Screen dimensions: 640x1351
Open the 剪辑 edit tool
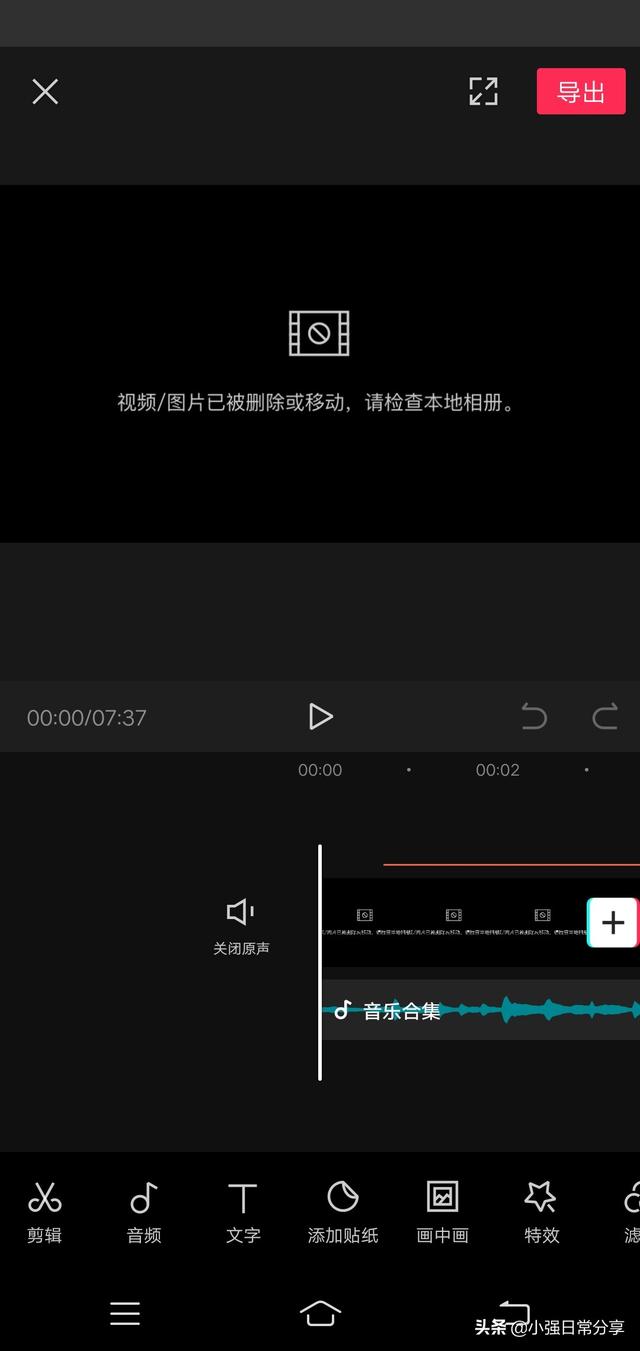[44, 1211]
